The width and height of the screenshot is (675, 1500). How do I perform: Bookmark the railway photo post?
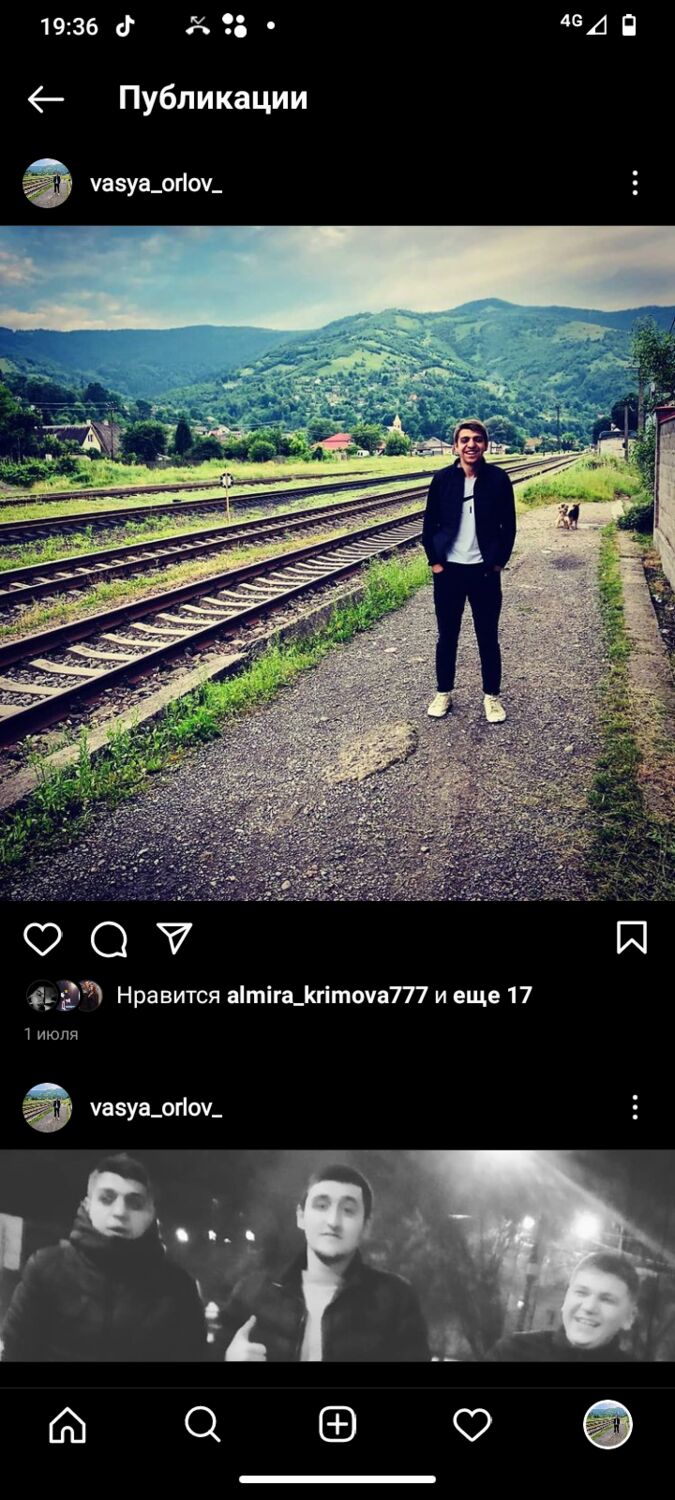631,938
